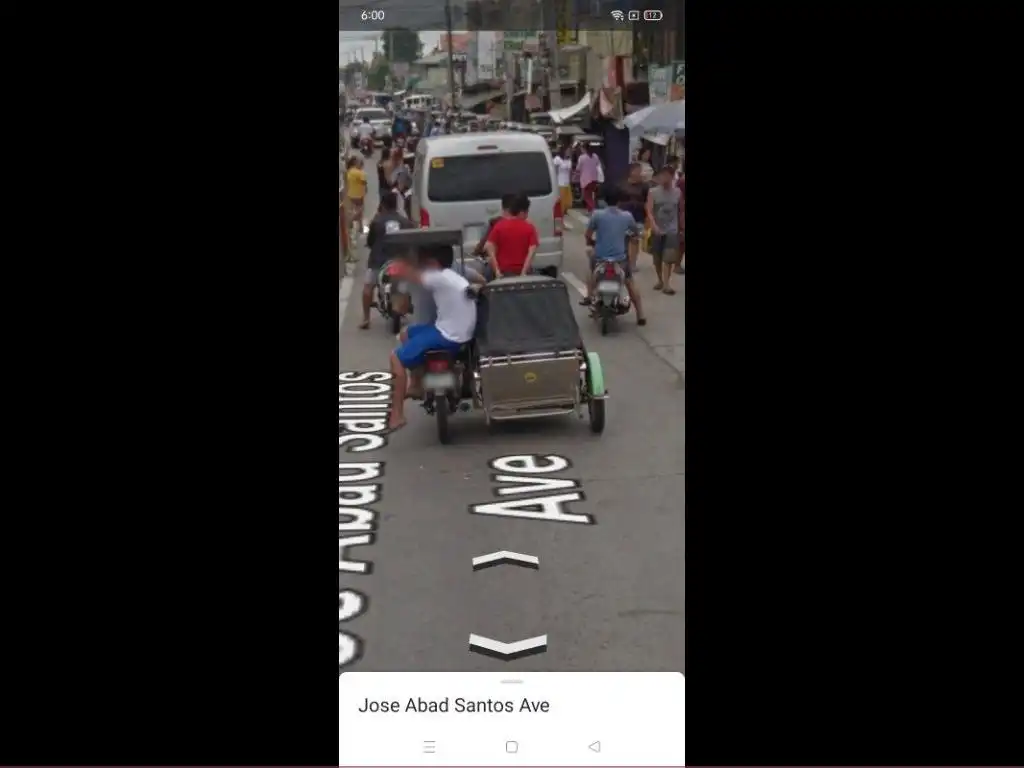The image size is (1024, 768).
Task: Expand the Jose Abad Santos Ave bottom sheet
Action: point(511,682)
